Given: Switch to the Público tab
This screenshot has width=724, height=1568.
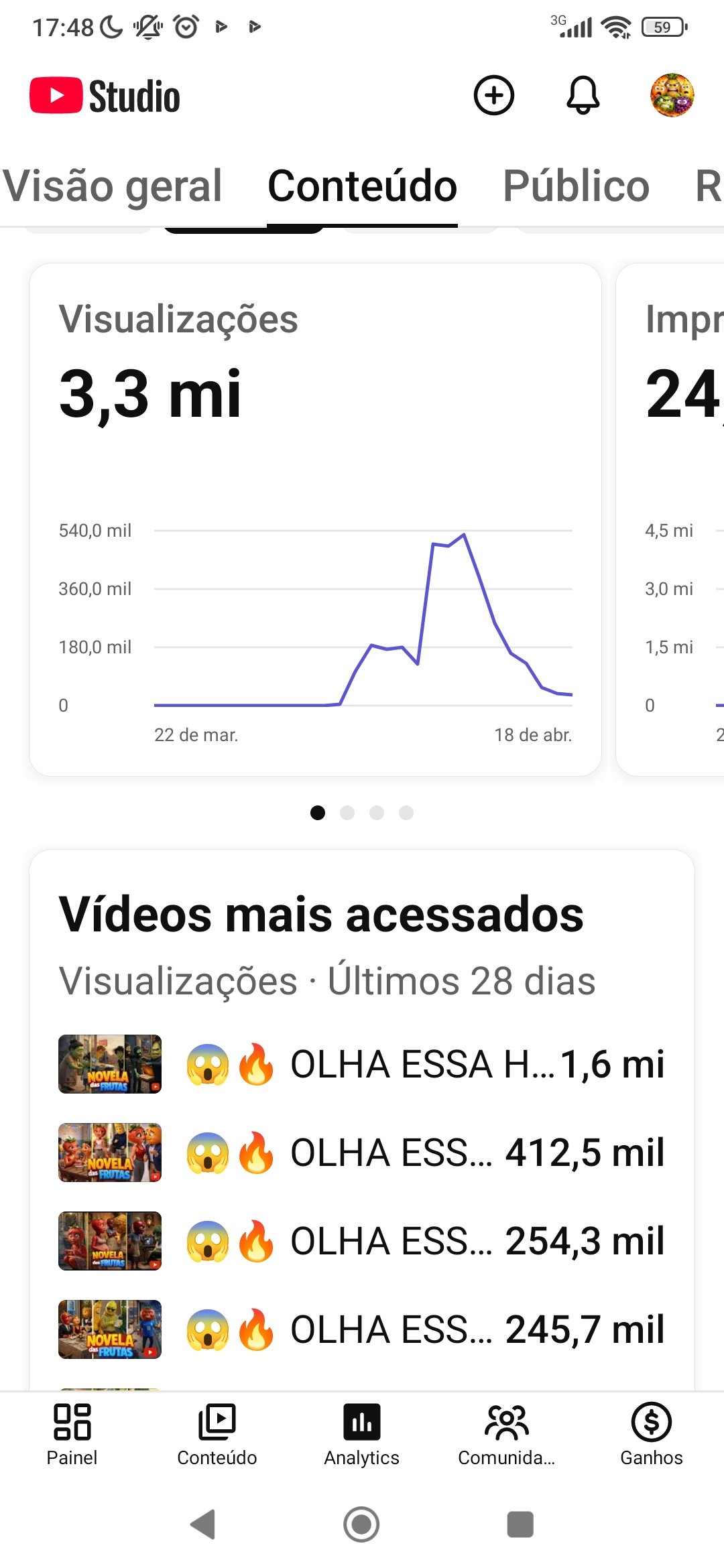Looking at the screenshot, I should 576,186.
